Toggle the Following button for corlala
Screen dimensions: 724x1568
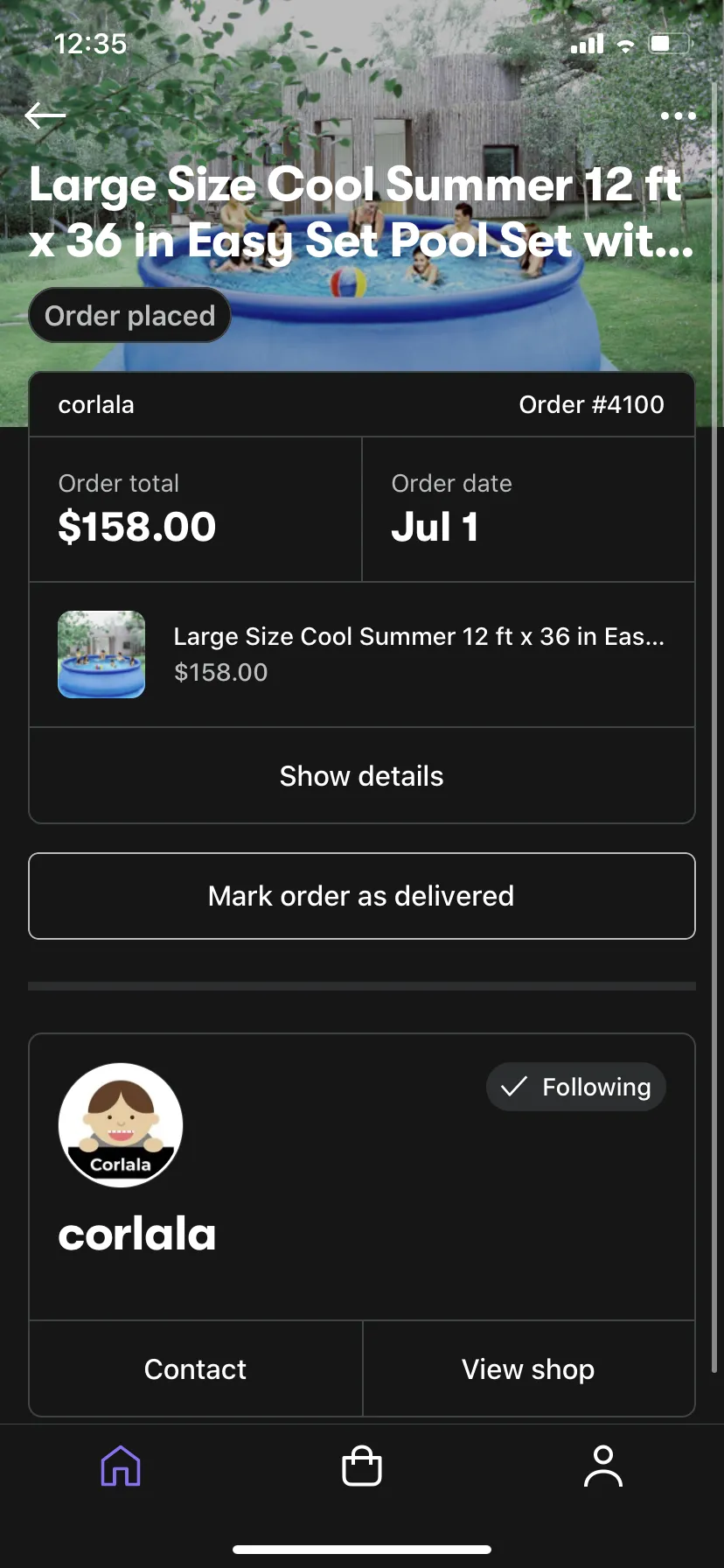(x=575, y=1087)
